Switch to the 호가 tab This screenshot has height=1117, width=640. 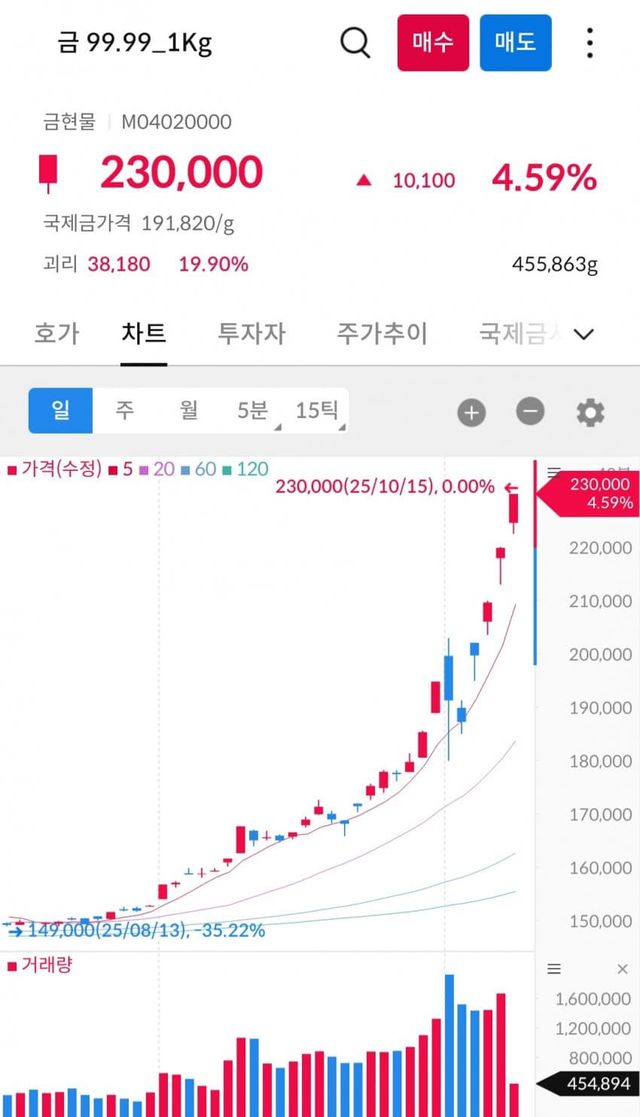pos(56,333)
